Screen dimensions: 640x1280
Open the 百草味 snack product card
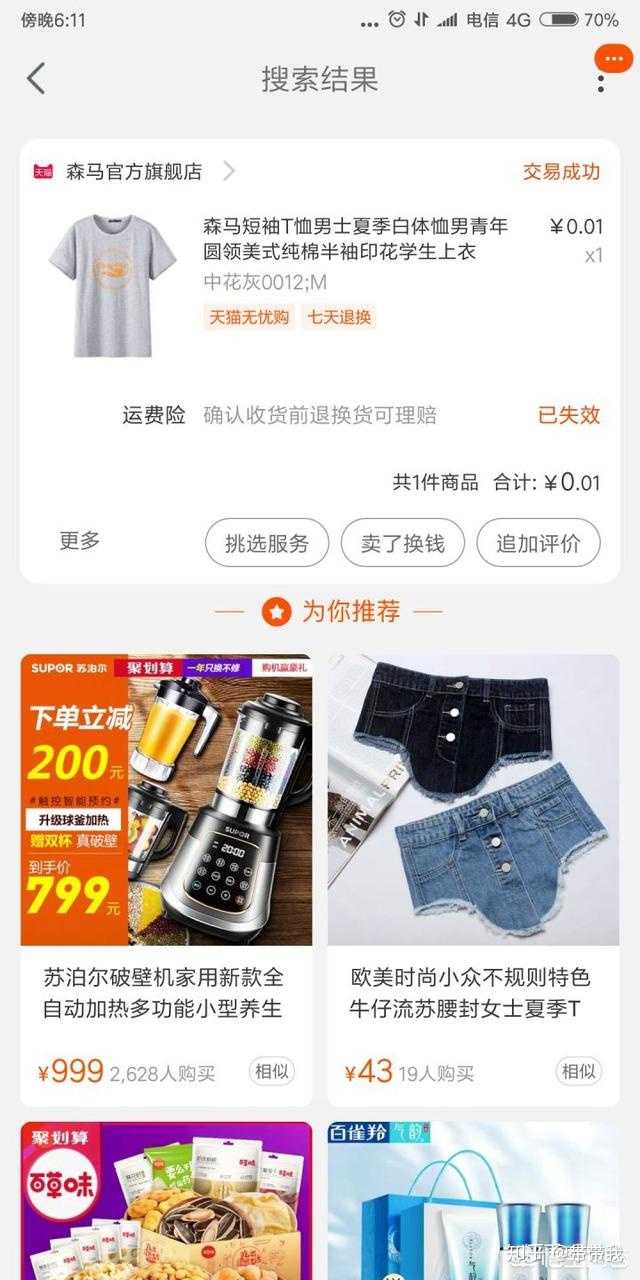[x=166, y=1200]
